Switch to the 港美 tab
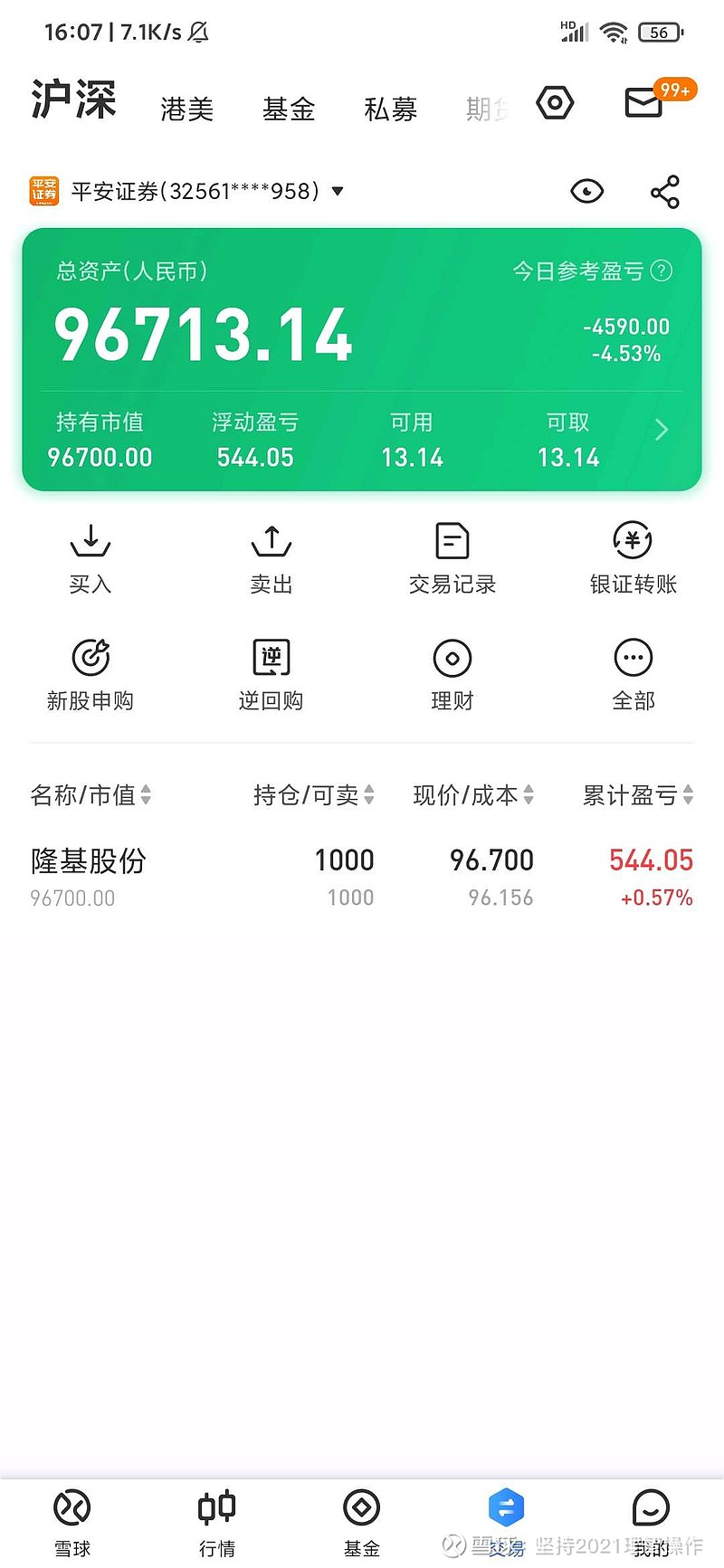Screen dimensions: 724x1568 point(187,109)
